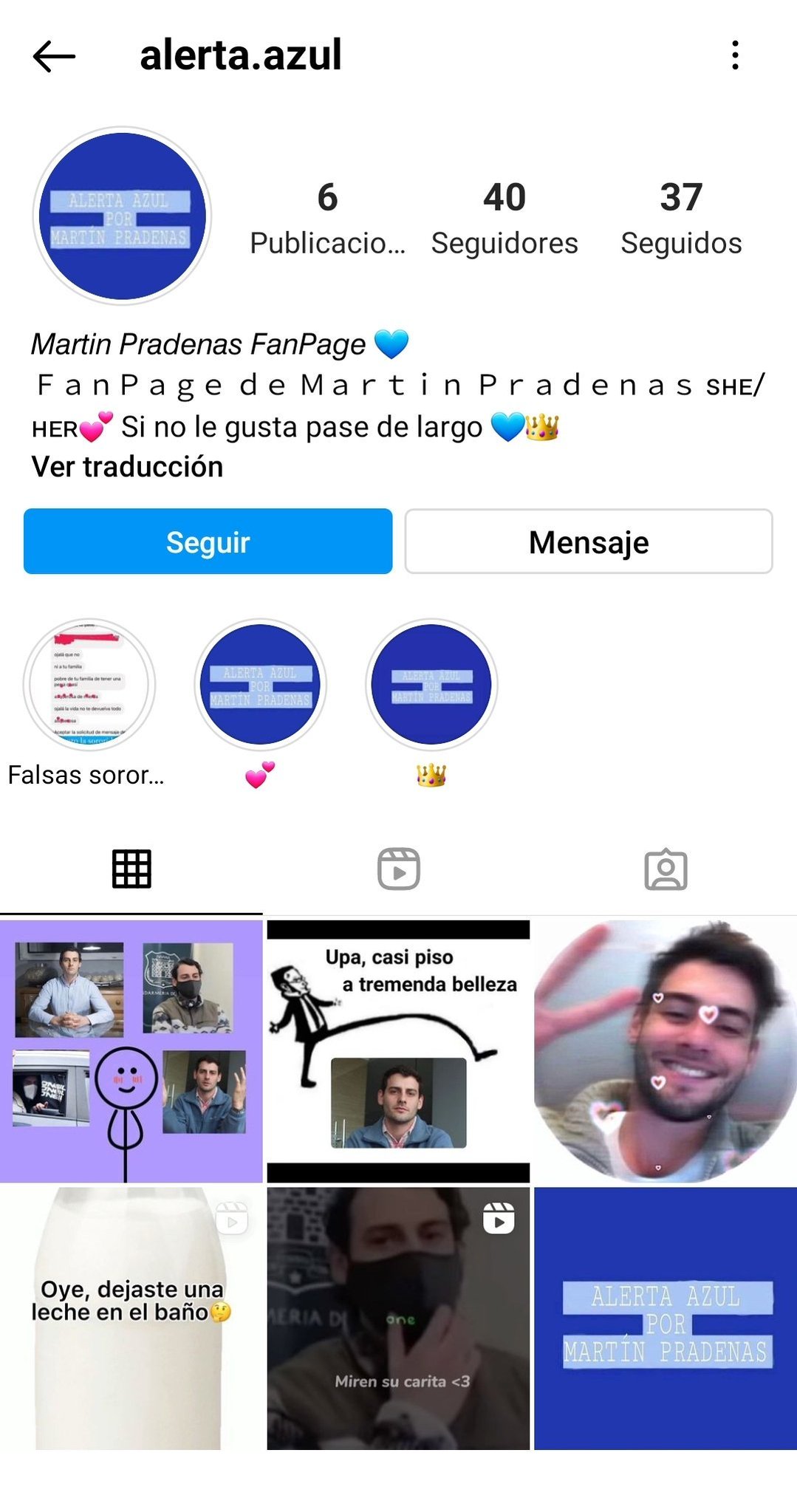Open the purple collage post

[131, 1050]
